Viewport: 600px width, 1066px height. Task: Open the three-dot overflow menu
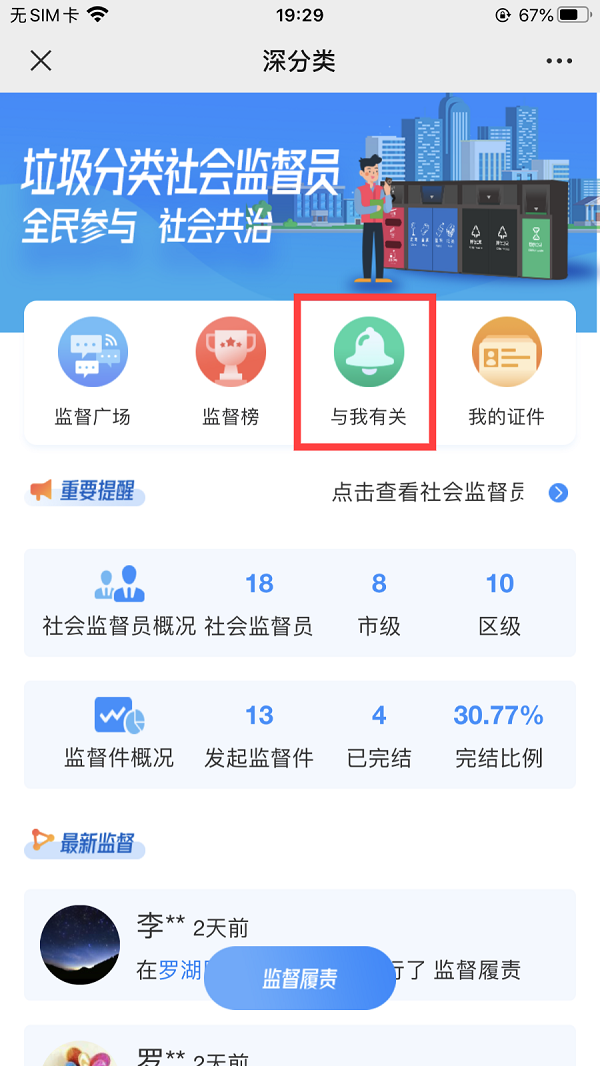559,62
